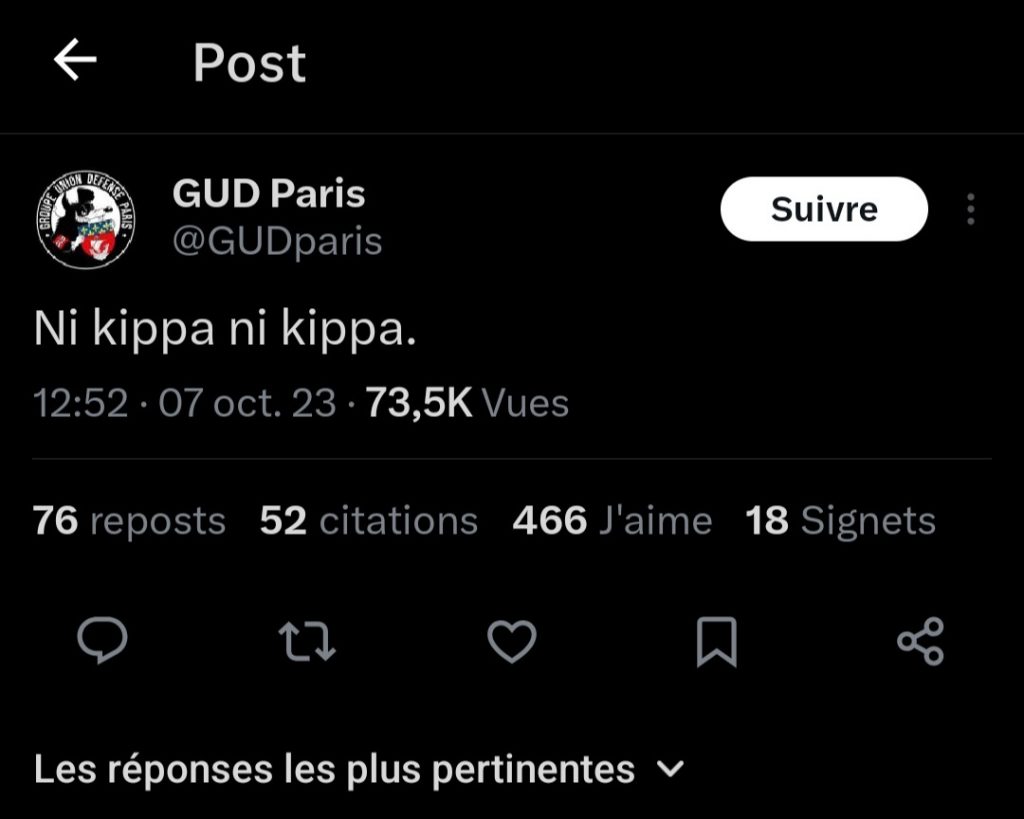
Task: Open the post's three-dot overflow menu
Action: pos(970,209)
